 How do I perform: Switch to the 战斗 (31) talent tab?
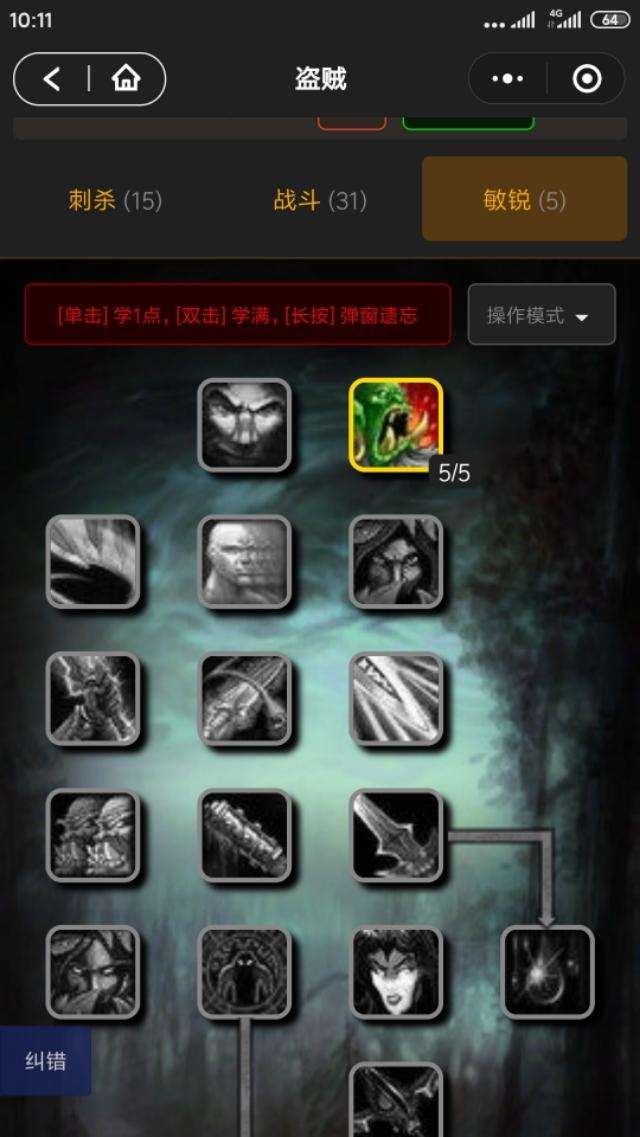coord(320,200)
